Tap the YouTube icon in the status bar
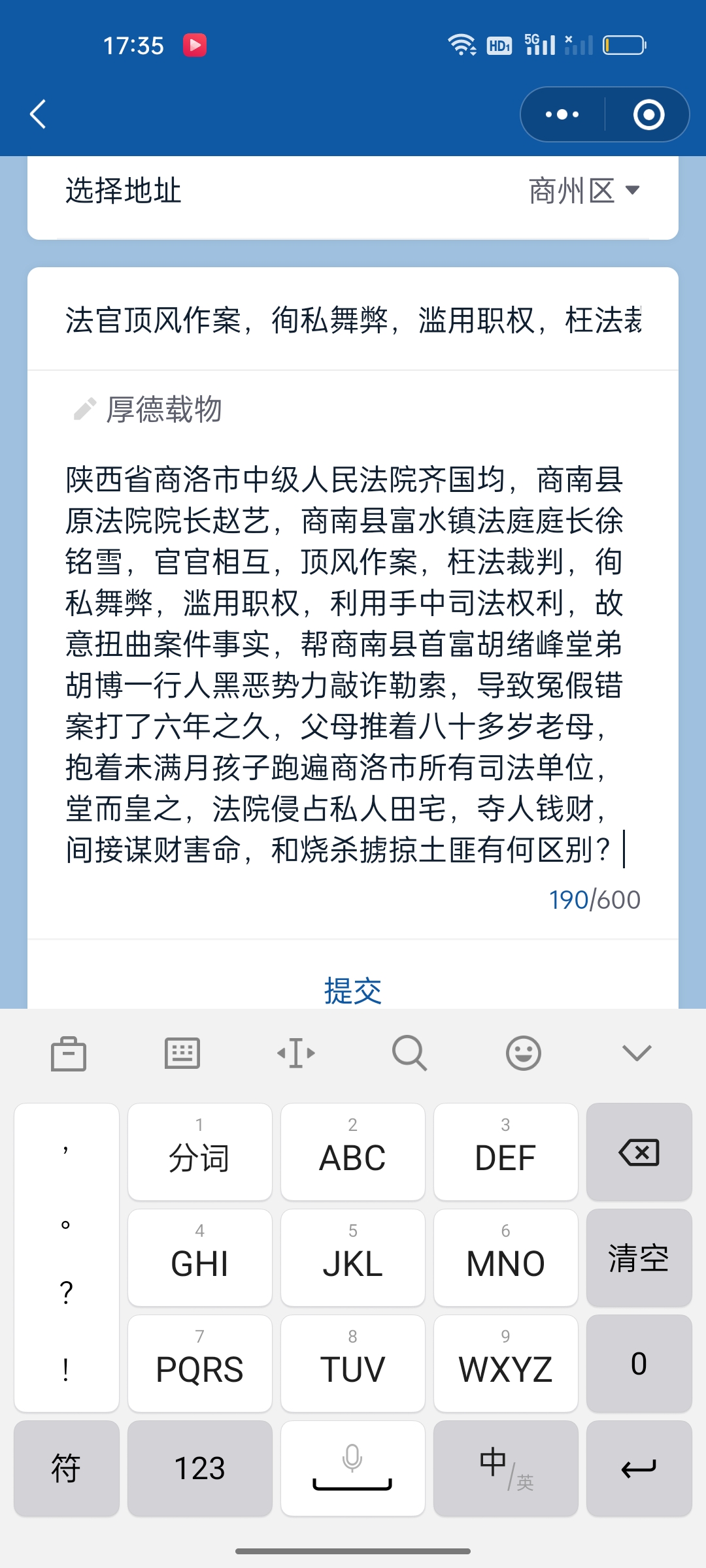The width and height of the screenshot is (706, 1568). [x=195, y=46]
